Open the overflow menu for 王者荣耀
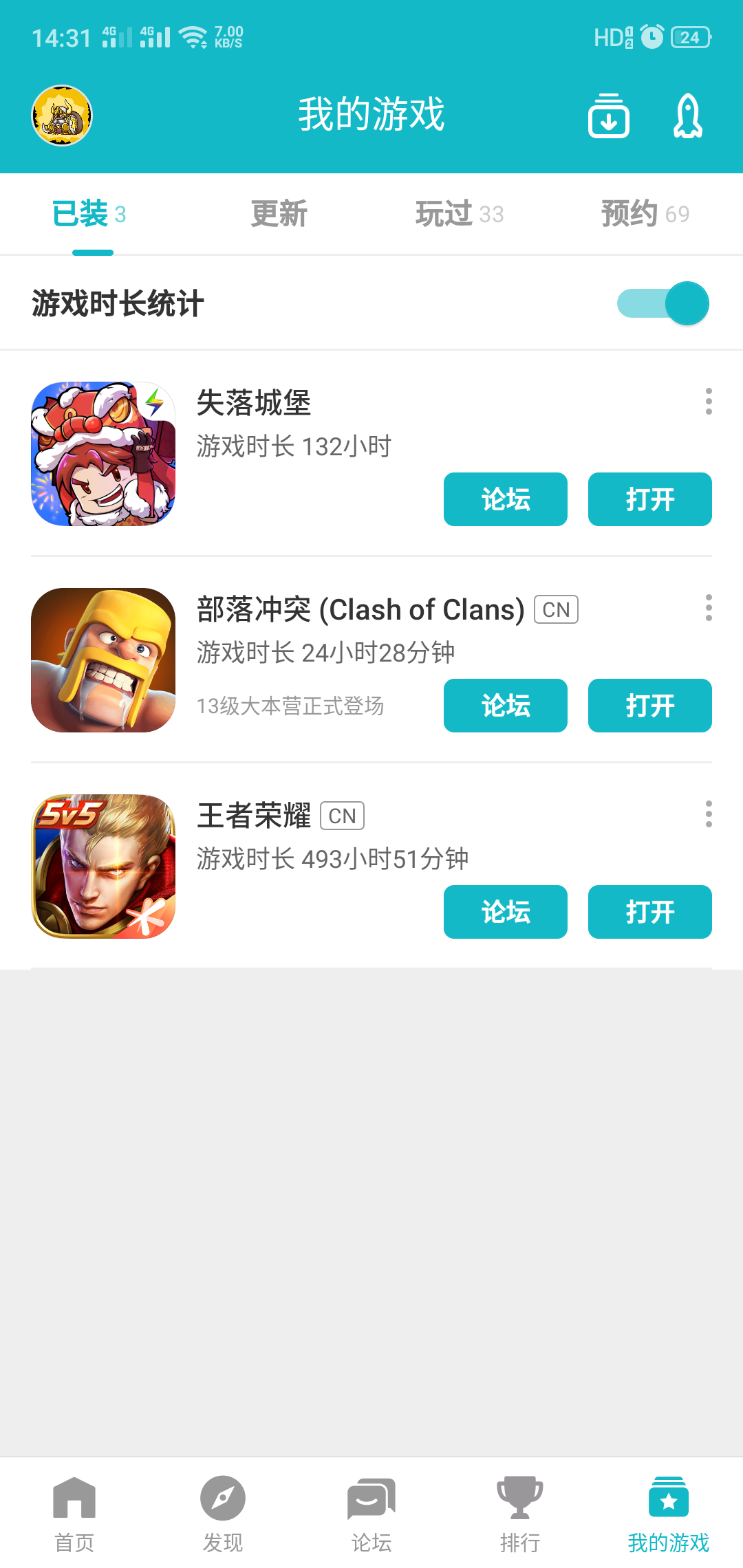This screenshot has width=743, height=1568. click(x=709, y=814)
